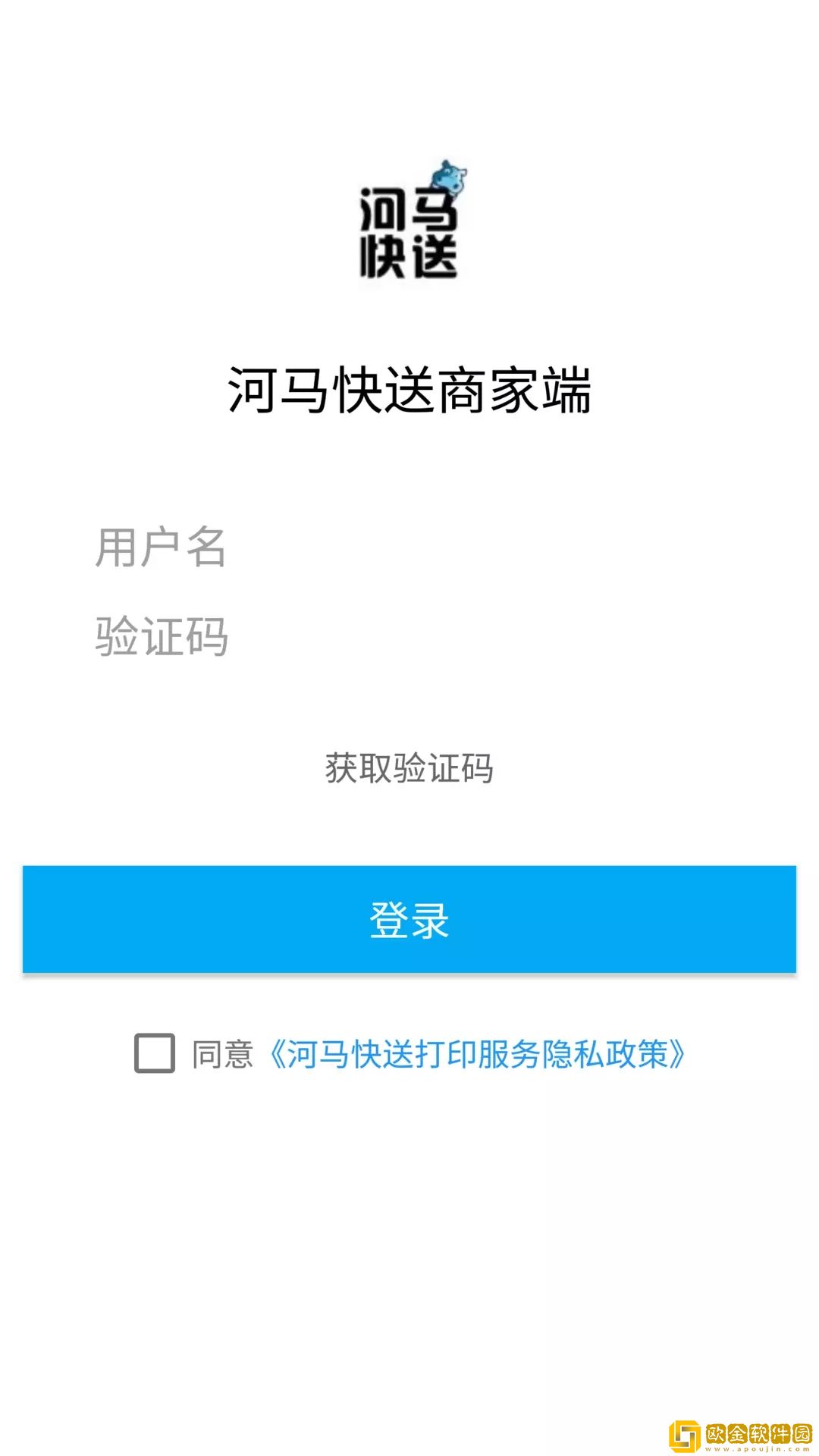Request a new verification code

(409, 769)
